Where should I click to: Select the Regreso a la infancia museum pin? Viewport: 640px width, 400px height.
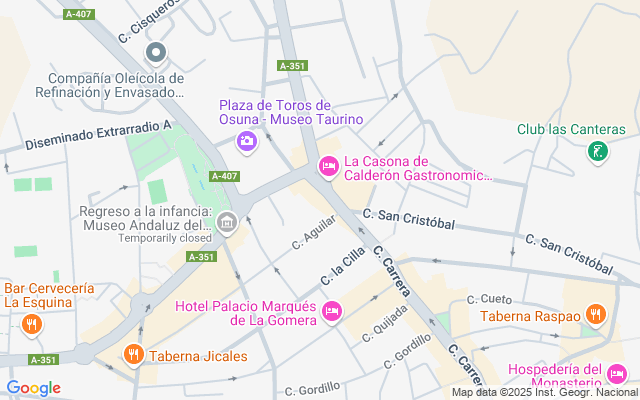(227, 221)
